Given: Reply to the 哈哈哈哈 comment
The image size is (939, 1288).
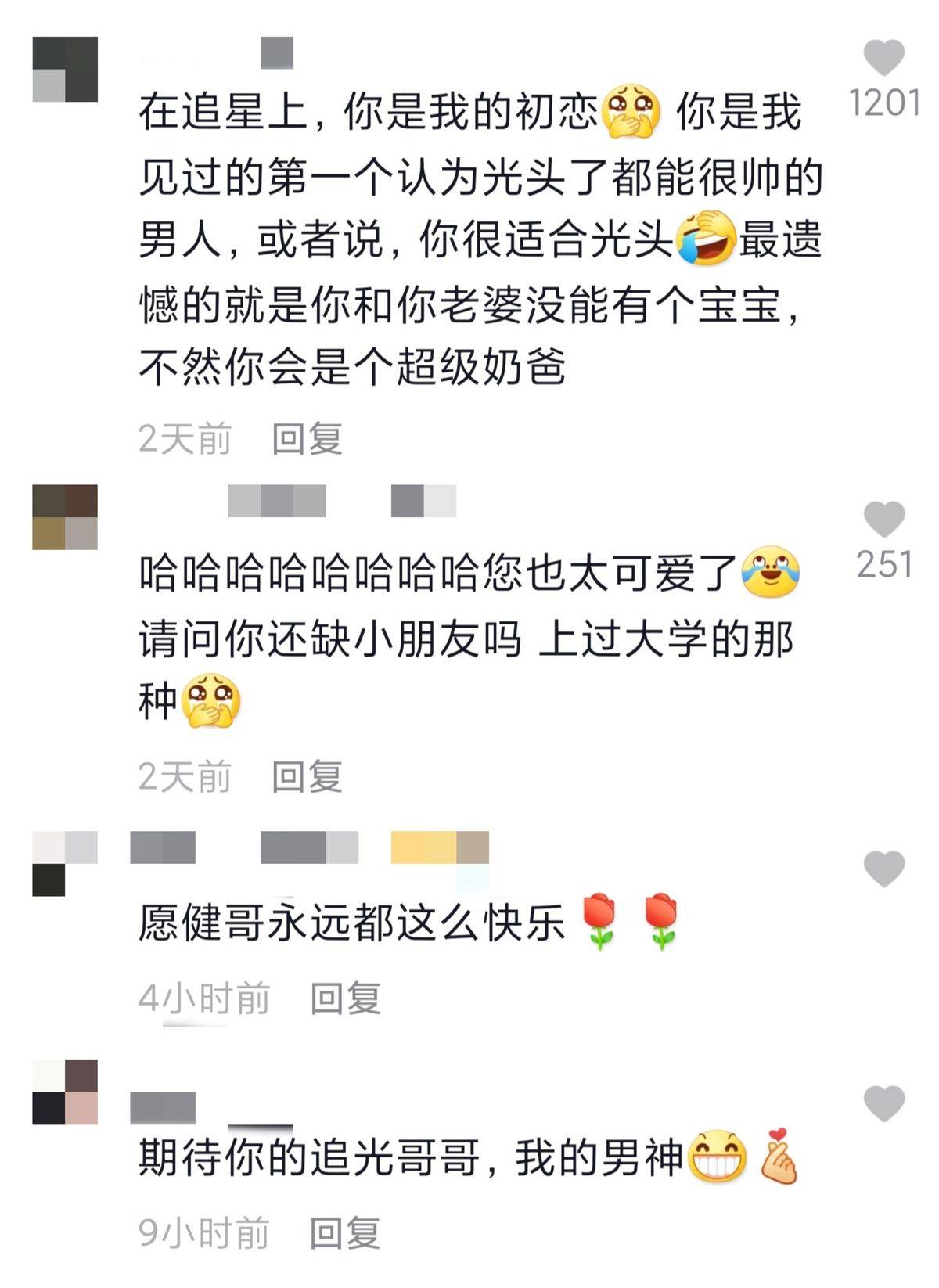Looking at the screenshot, I should 307,776.
